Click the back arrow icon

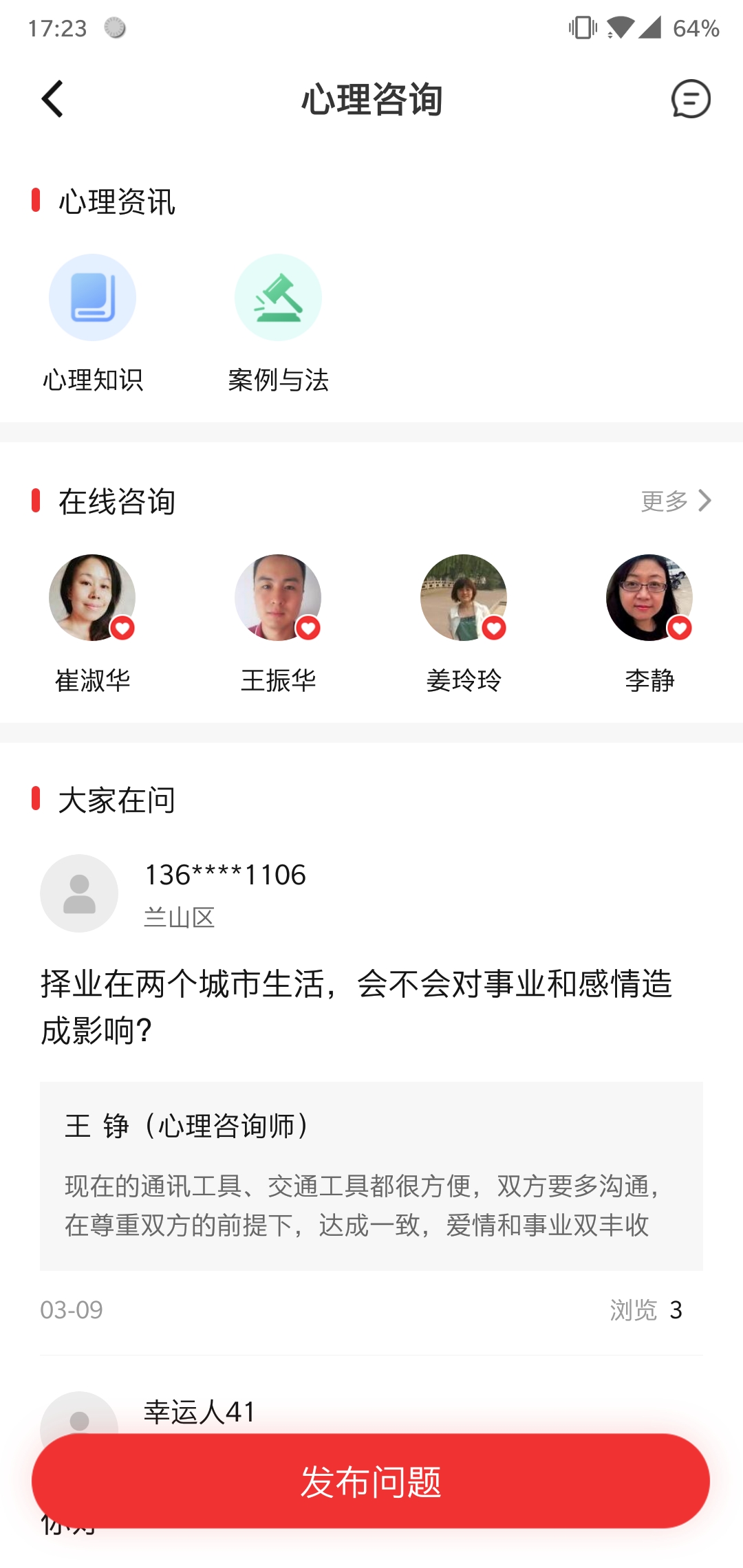[x=52, y=99]
